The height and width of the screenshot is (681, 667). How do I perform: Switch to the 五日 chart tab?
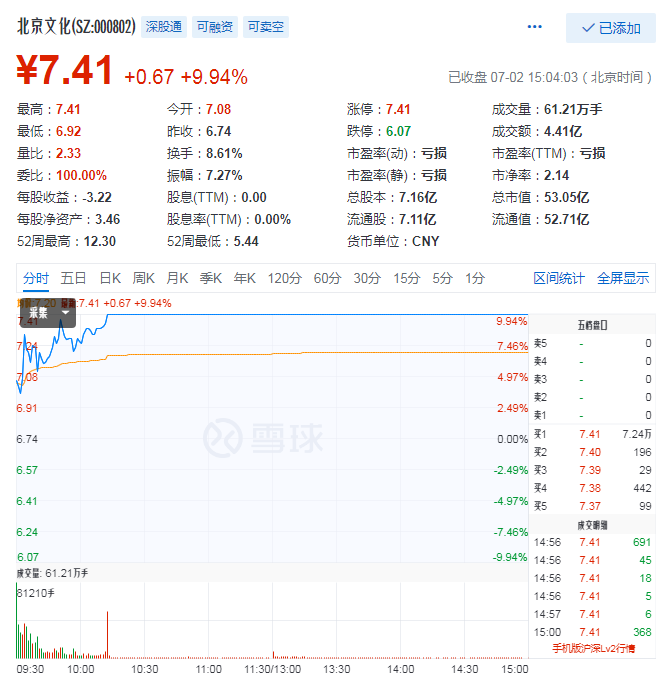coord(73,278)
